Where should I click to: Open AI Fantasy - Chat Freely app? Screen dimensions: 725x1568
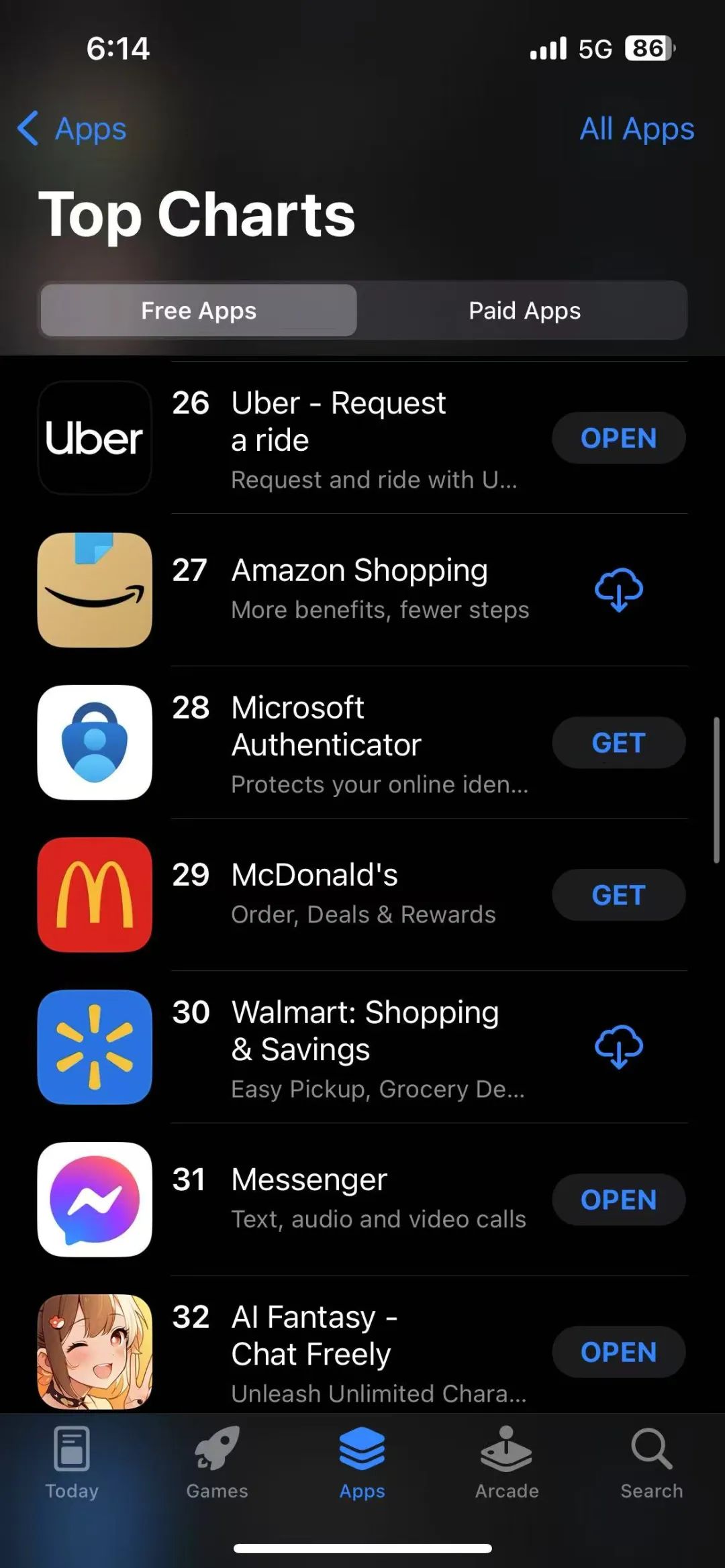618,1352
